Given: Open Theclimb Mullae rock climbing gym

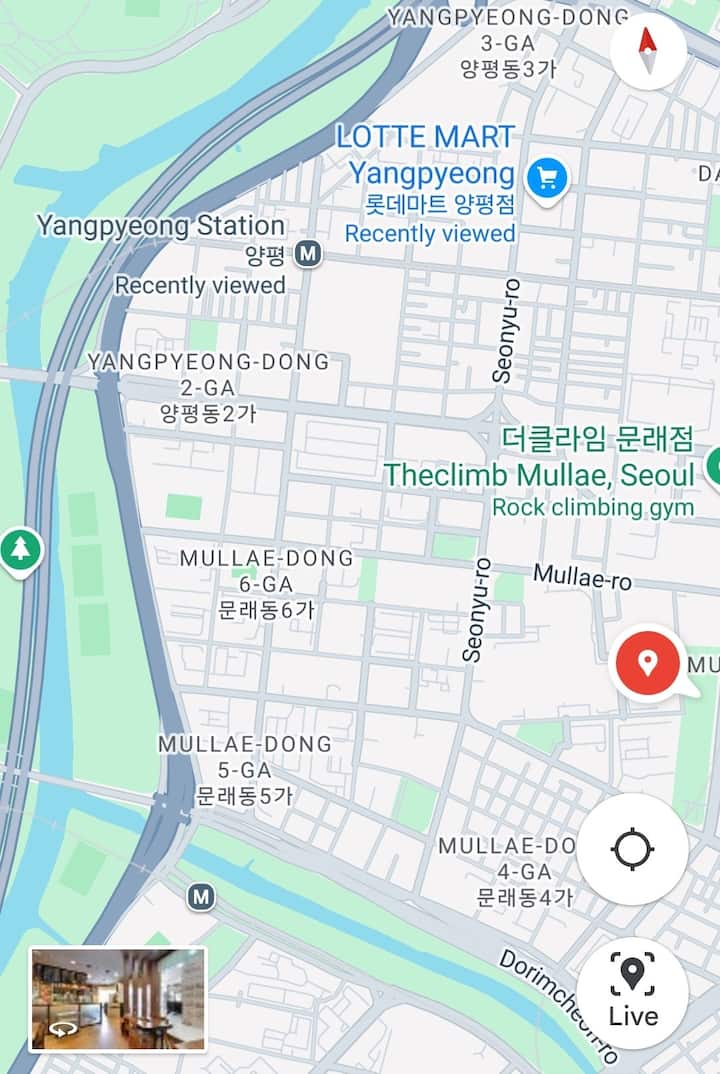Looking at the screenshot, I should pyautogui.click(x=539, y=474).
